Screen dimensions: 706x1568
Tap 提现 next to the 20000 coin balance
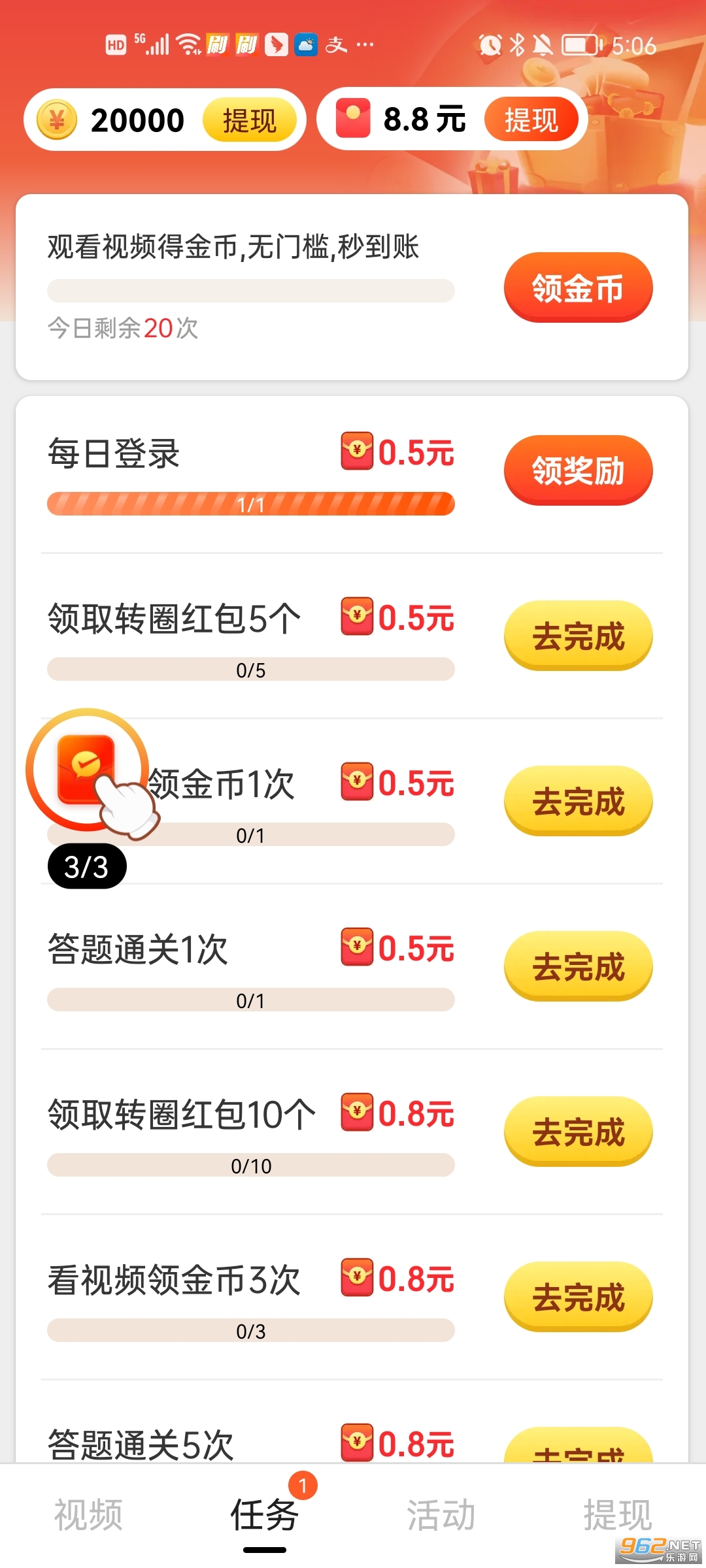pyautogui.click(x=249, y=120)
